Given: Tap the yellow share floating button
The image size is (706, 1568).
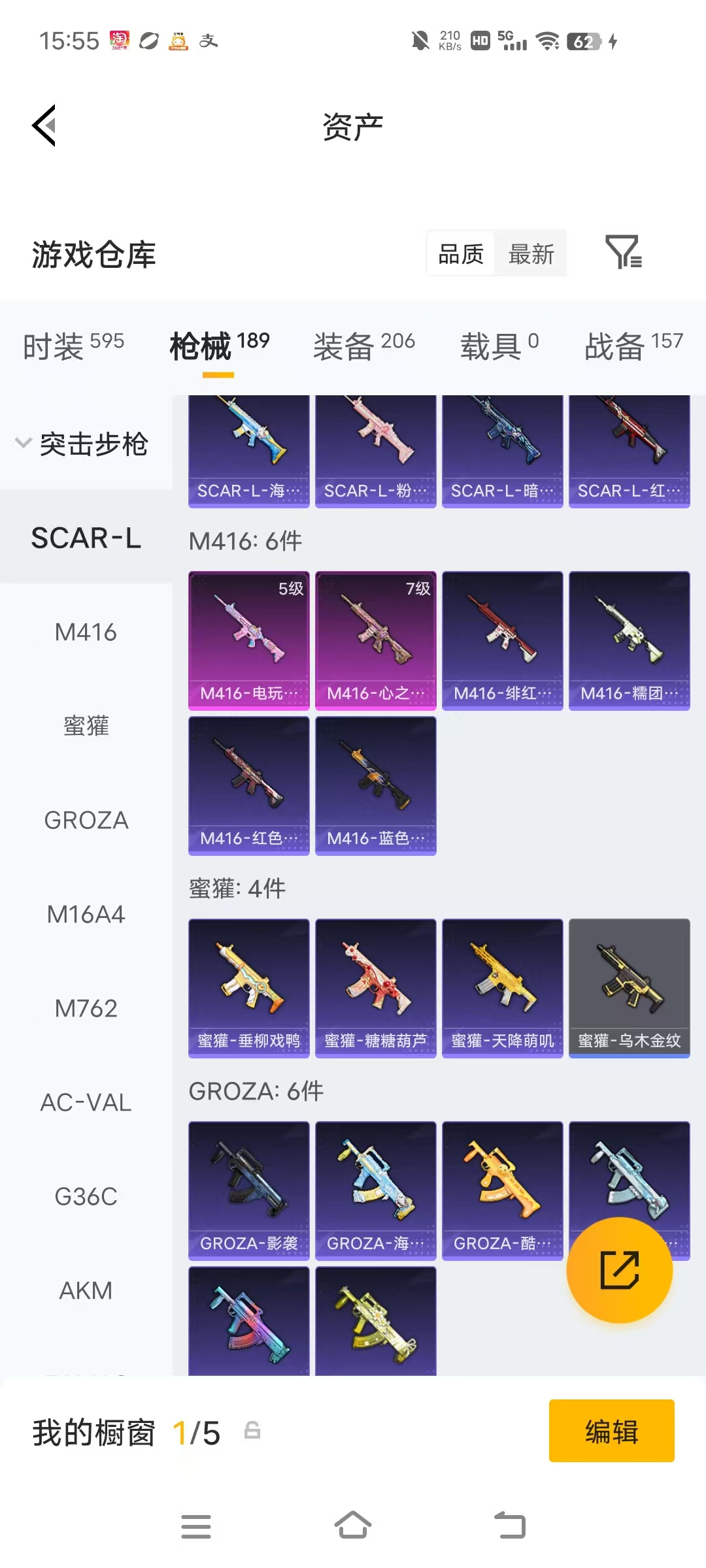Looking at the screenshot, I should [618, 1269].
